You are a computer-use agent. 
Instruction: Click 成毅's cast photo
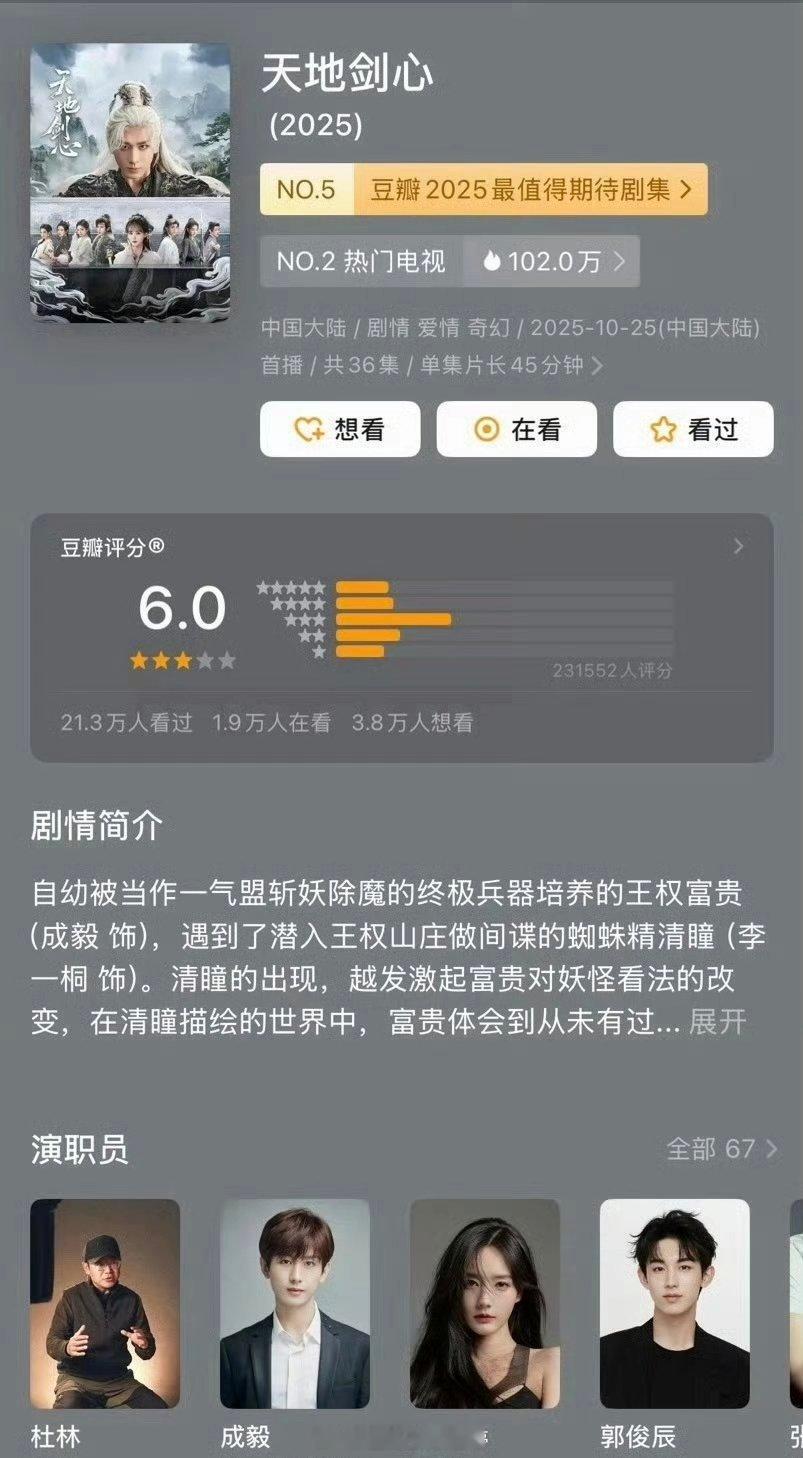pos(298,1302)
